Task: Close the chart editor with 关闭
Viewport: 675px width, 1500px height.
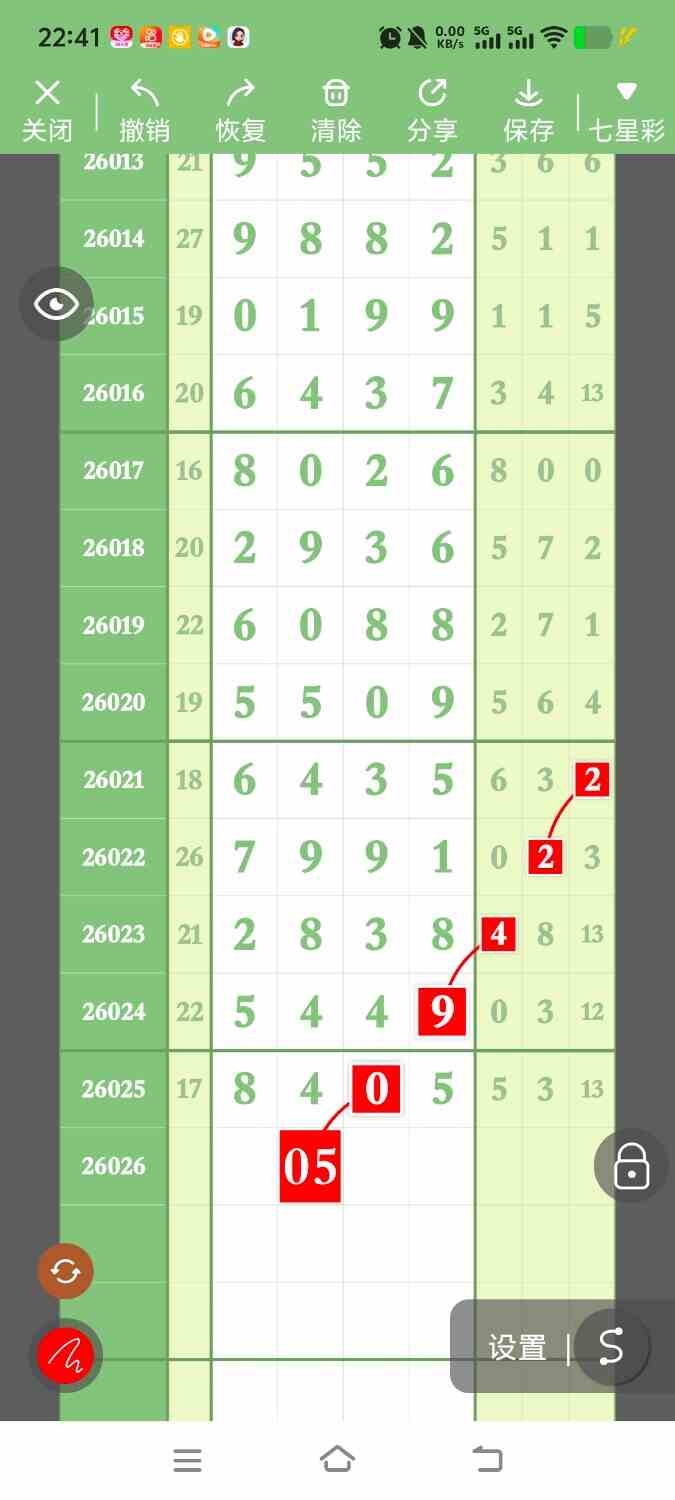Action: pos(47,110)
